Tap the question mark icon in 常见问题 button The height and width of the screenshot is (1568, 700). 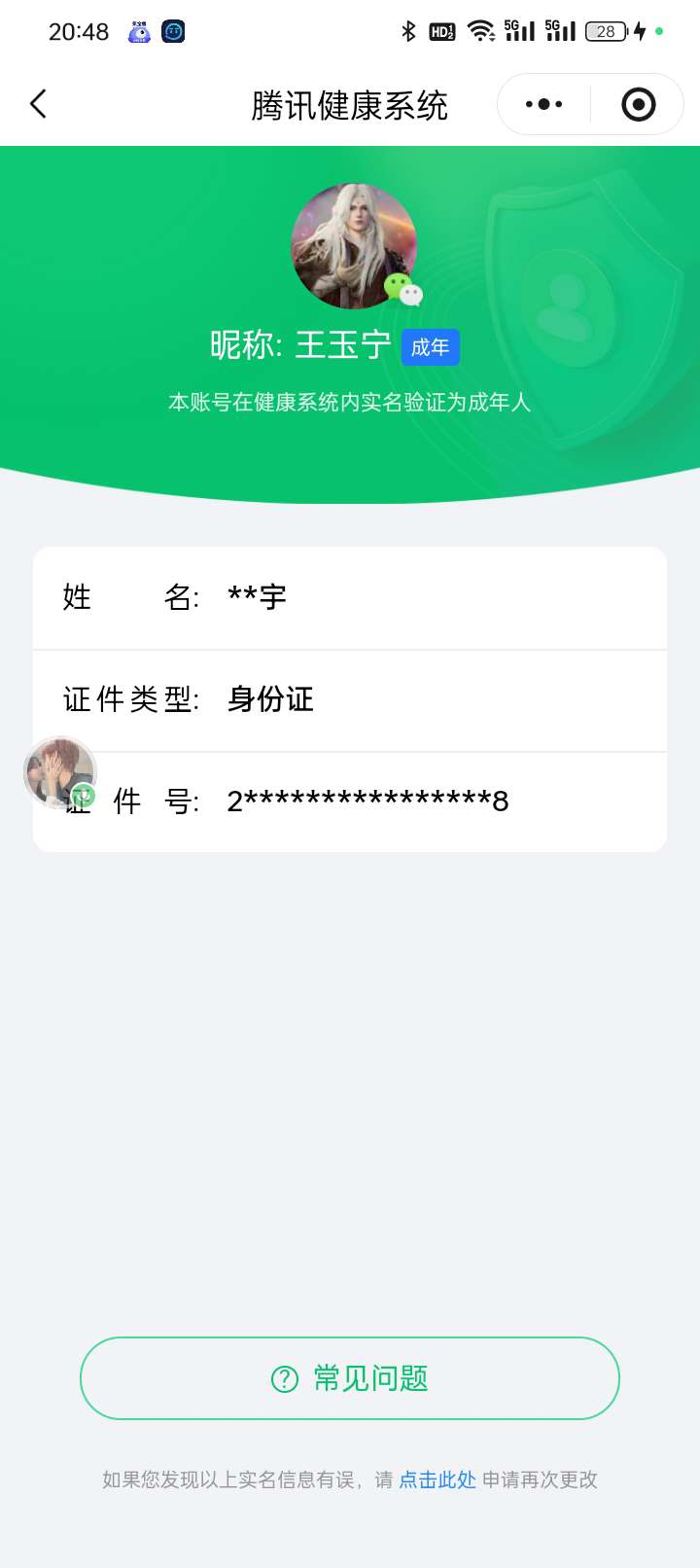click(x=282, y=1378)
